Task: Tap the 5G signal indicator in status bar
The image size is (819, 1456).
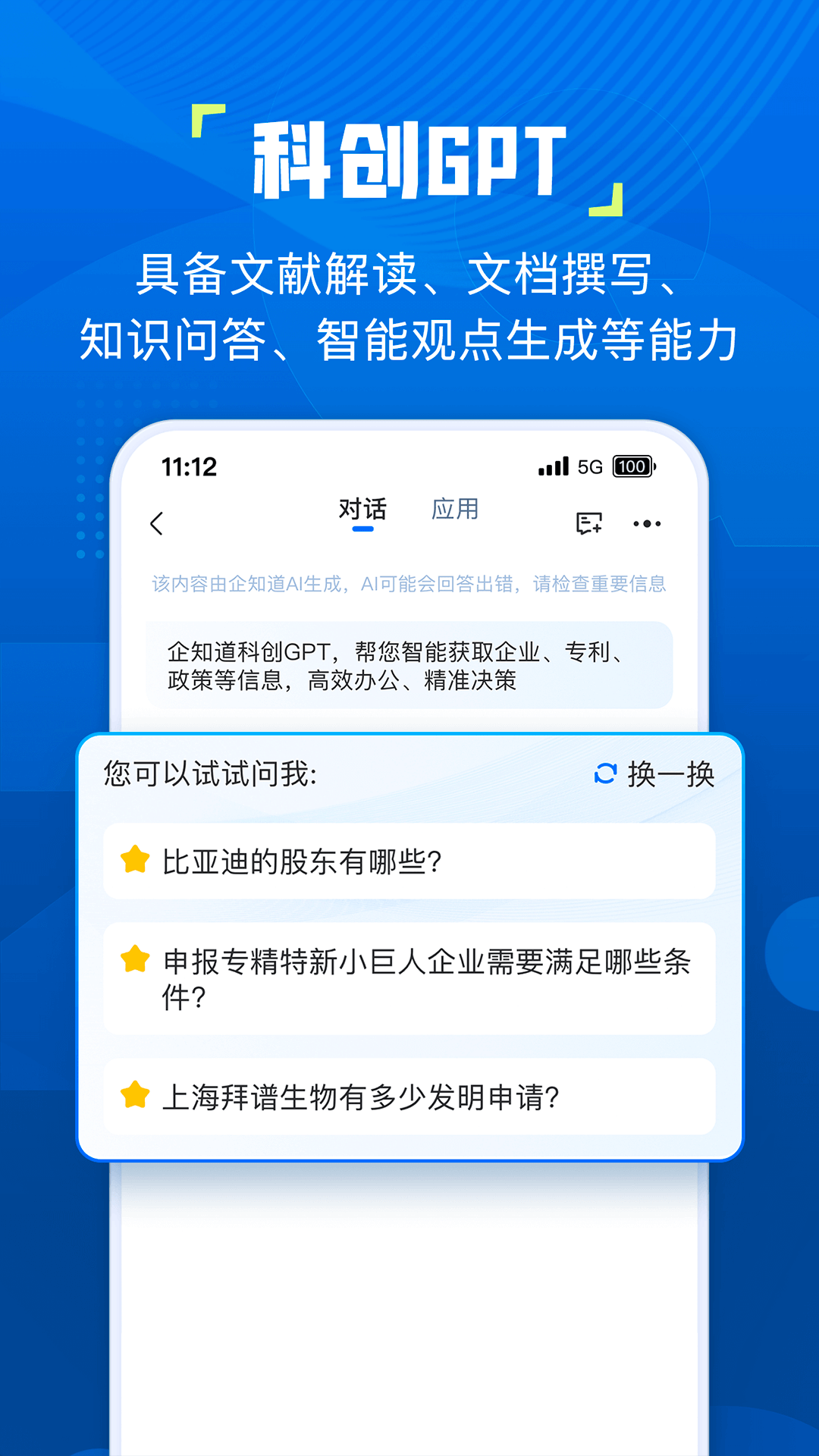Action: tap(591, 466)
